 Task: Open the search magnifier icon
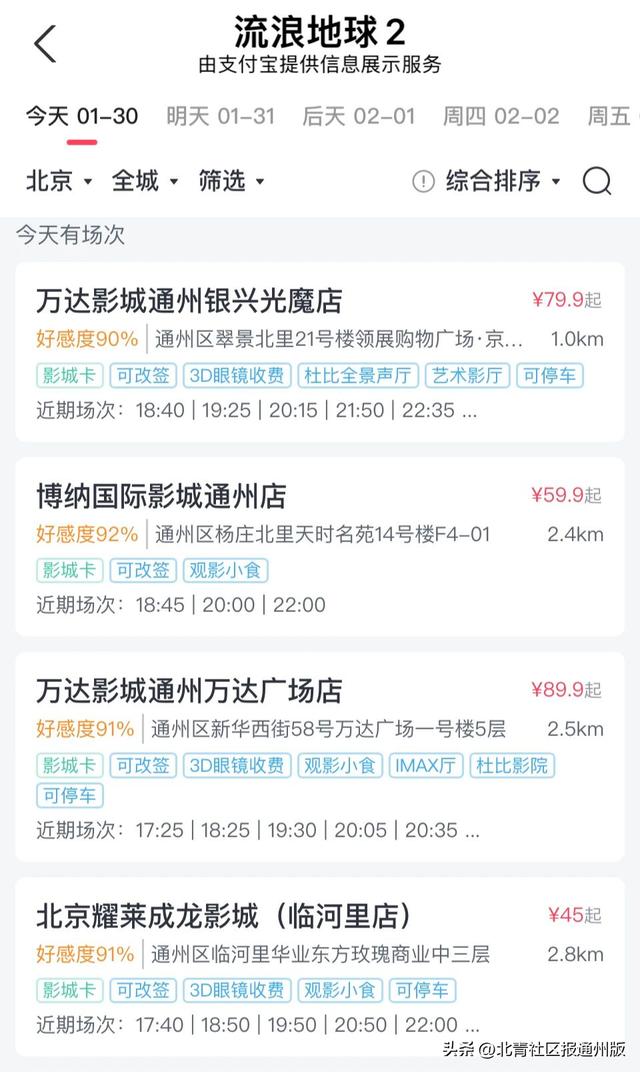pos(597,181)
